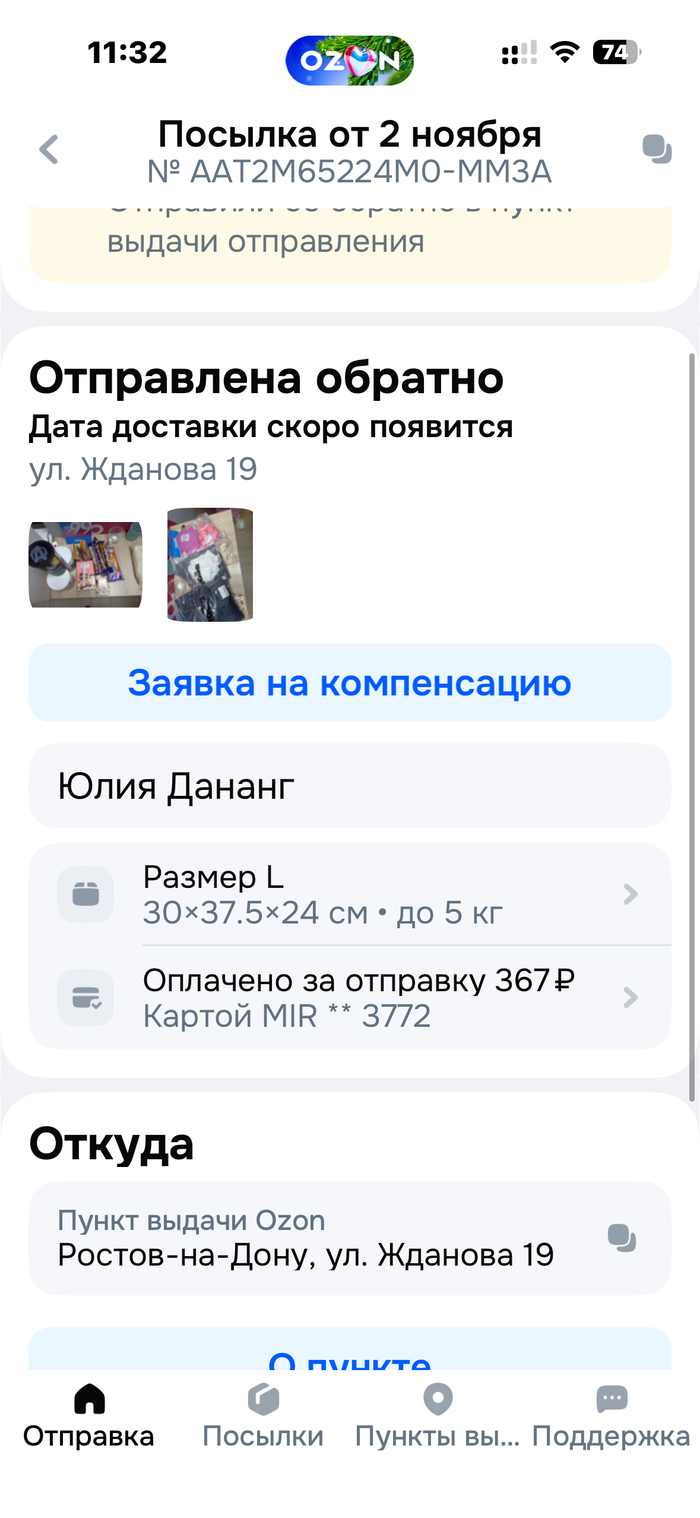Switch to the Посылки tab

click(x=263, y=1416)
